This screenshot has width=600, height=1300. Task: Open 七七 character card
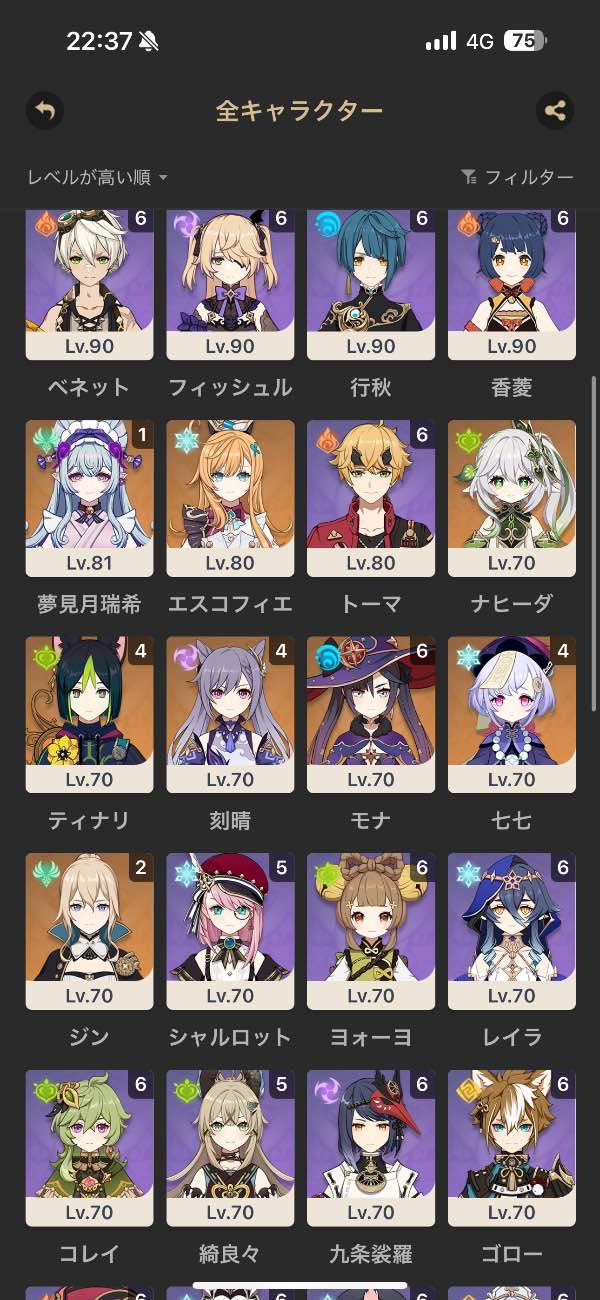tap(512, 714)
